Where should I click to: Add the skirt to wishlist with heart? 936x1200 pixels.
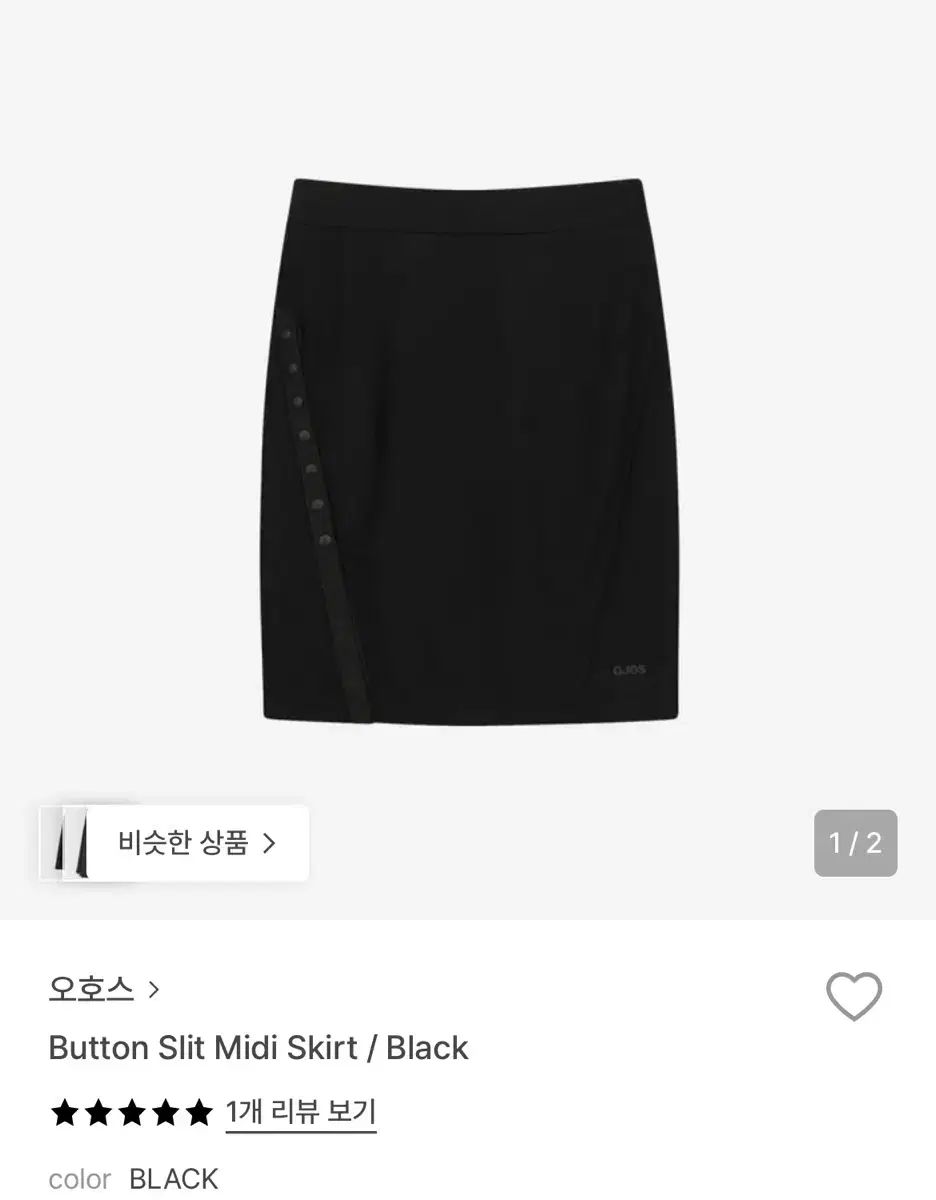(854, 996)
